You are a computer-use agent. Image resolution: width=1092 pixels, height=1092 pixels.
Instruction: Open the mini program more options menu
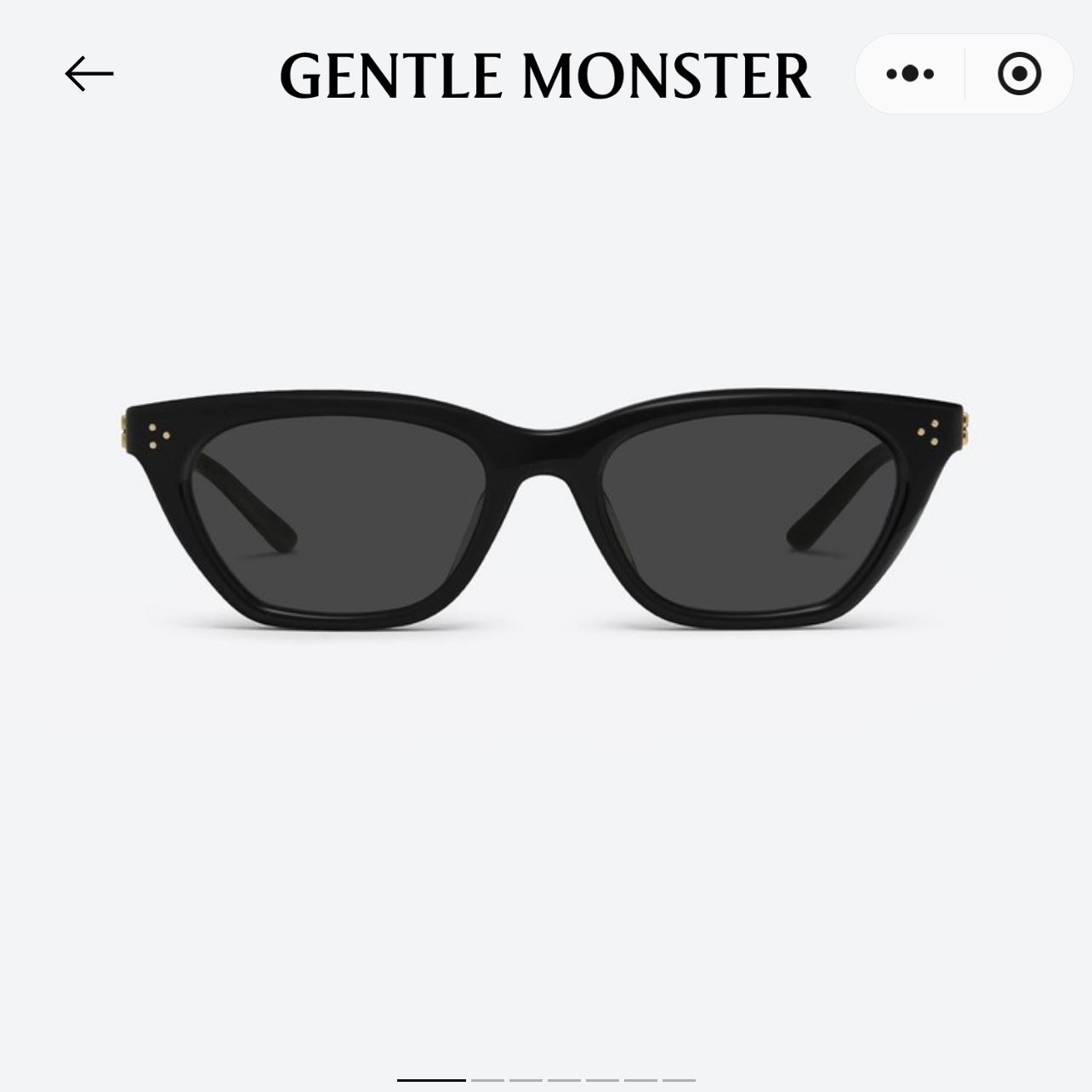pos(910,74)
